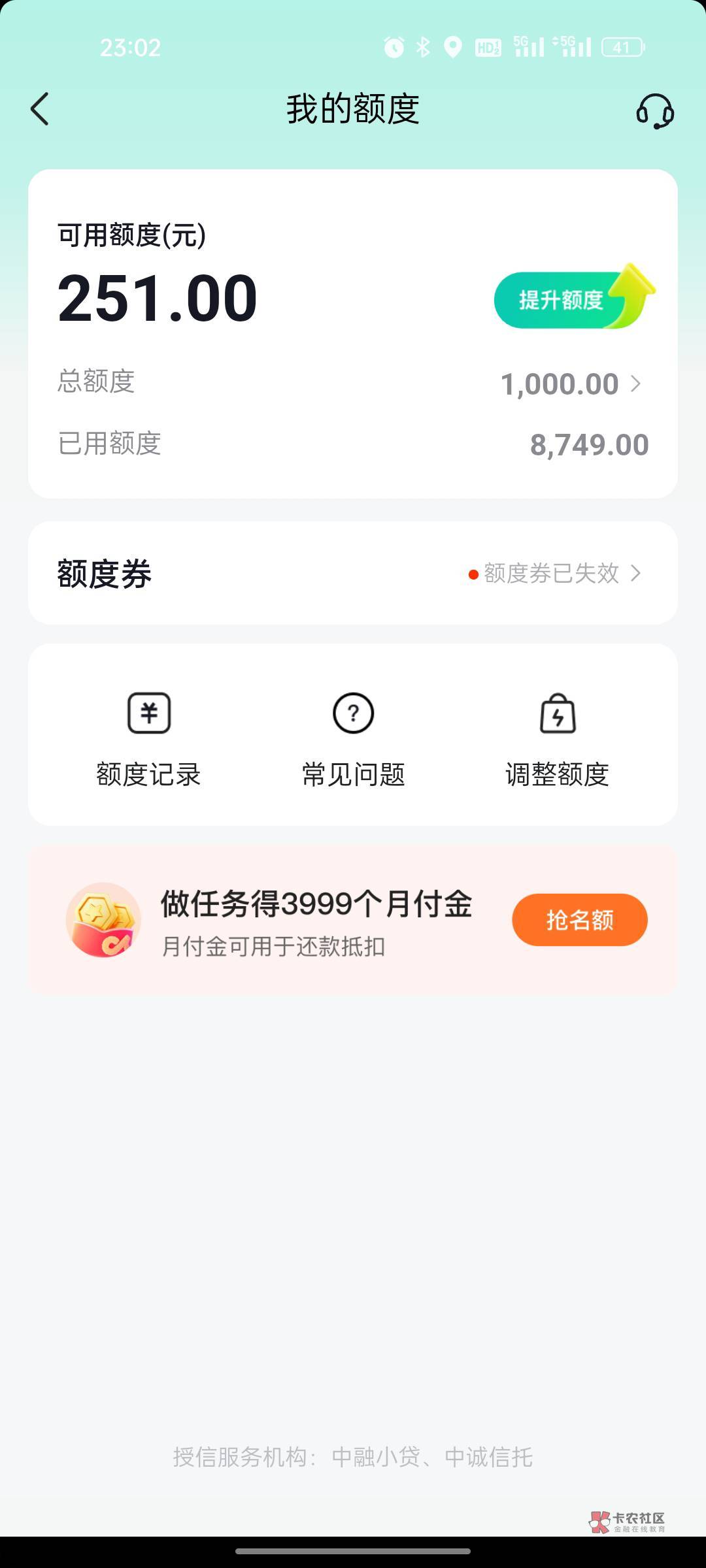Tap the 提升额度 button
The width and height of the screenshot is (706, 1568).
[574, 298]
